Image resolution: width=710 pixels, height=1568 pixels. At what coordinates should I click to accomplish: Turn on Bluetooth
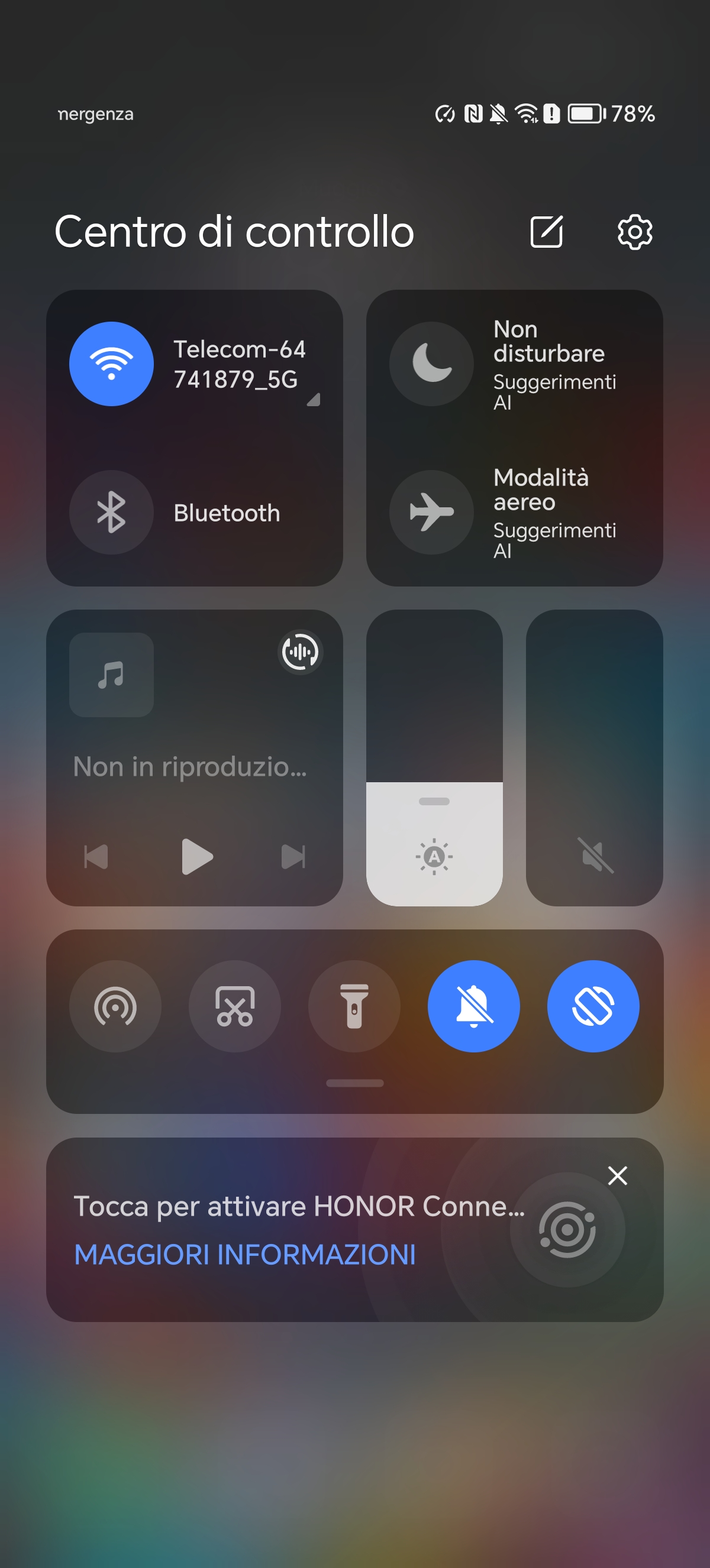[111, 512]
